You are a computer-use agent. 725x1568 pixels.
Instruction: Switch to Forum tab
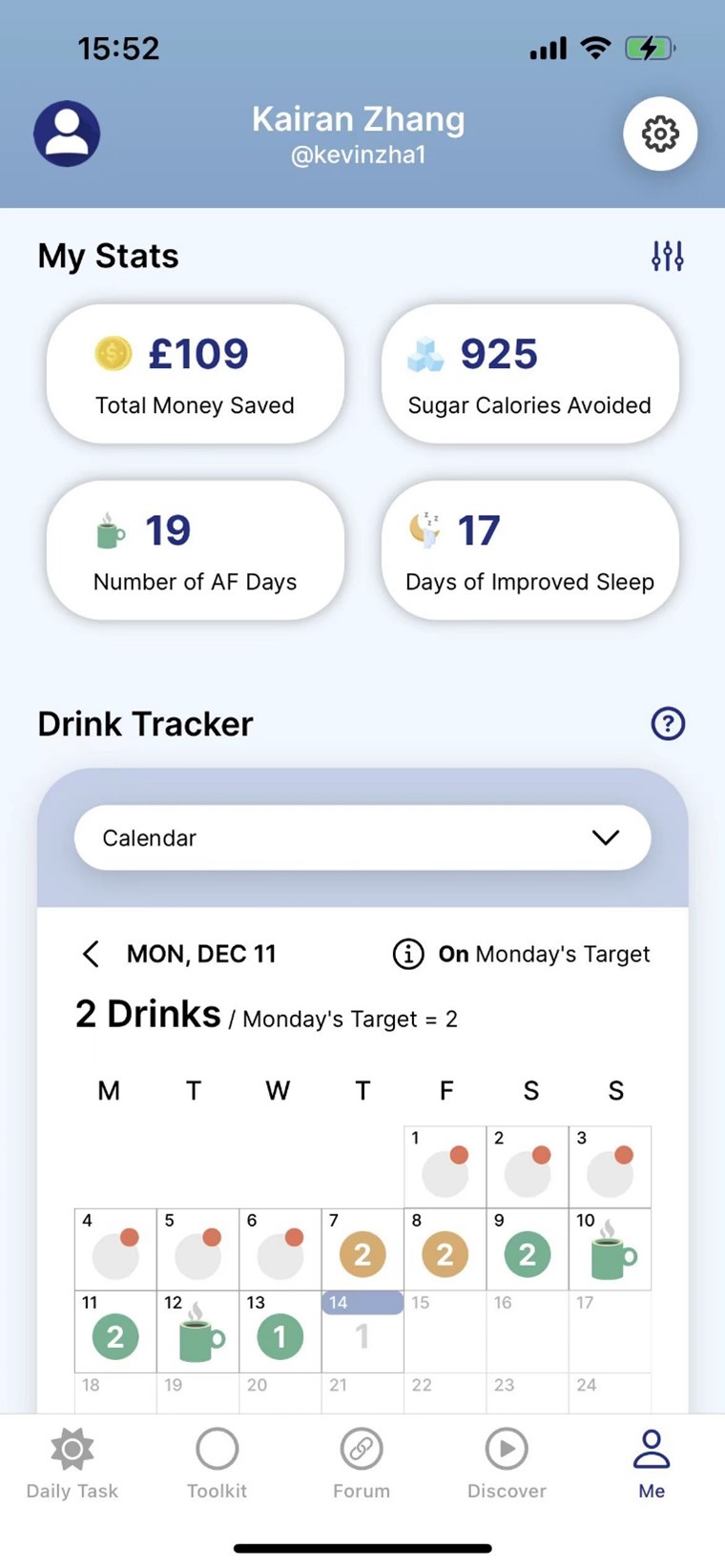(362, 1464)
